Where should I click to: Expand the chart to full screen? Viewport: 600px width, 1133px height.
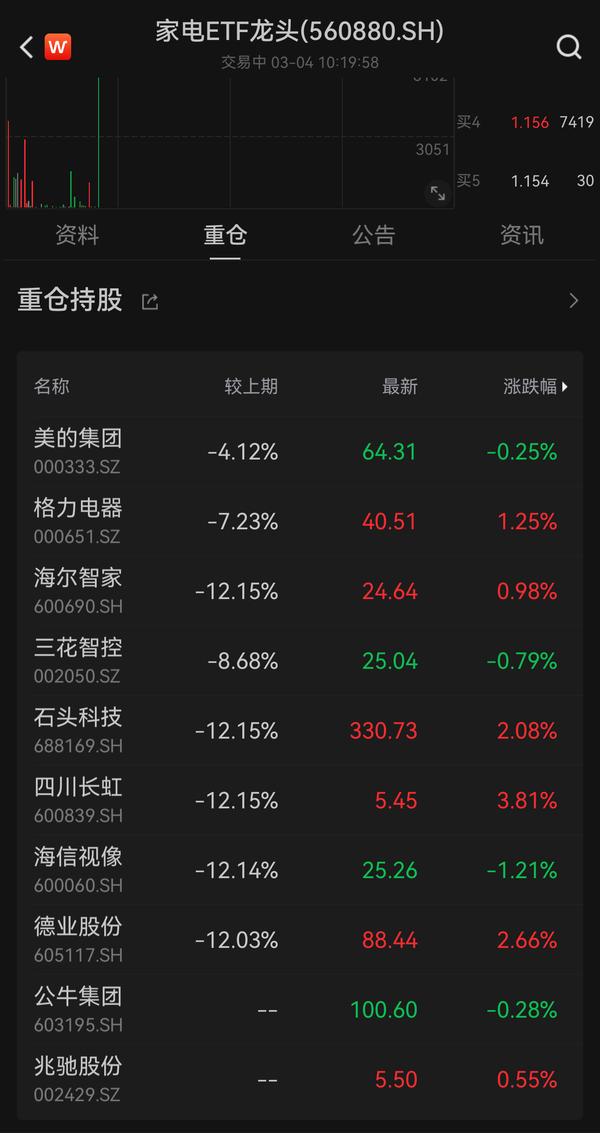point(437,193)
